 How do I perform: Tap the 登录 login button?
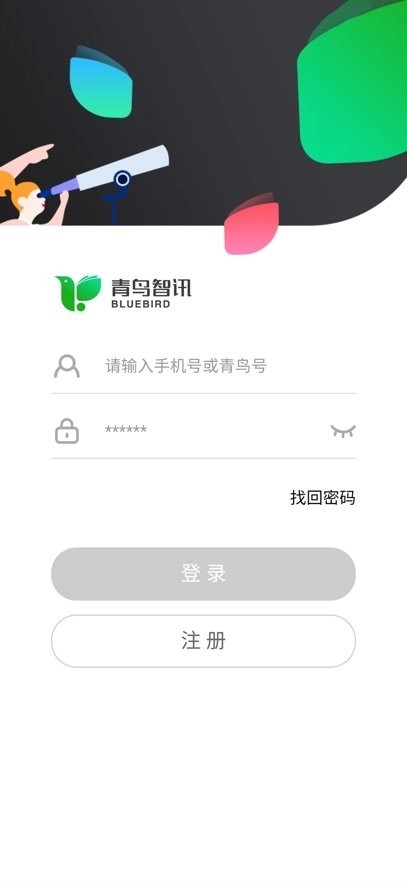tap(203, 574)
